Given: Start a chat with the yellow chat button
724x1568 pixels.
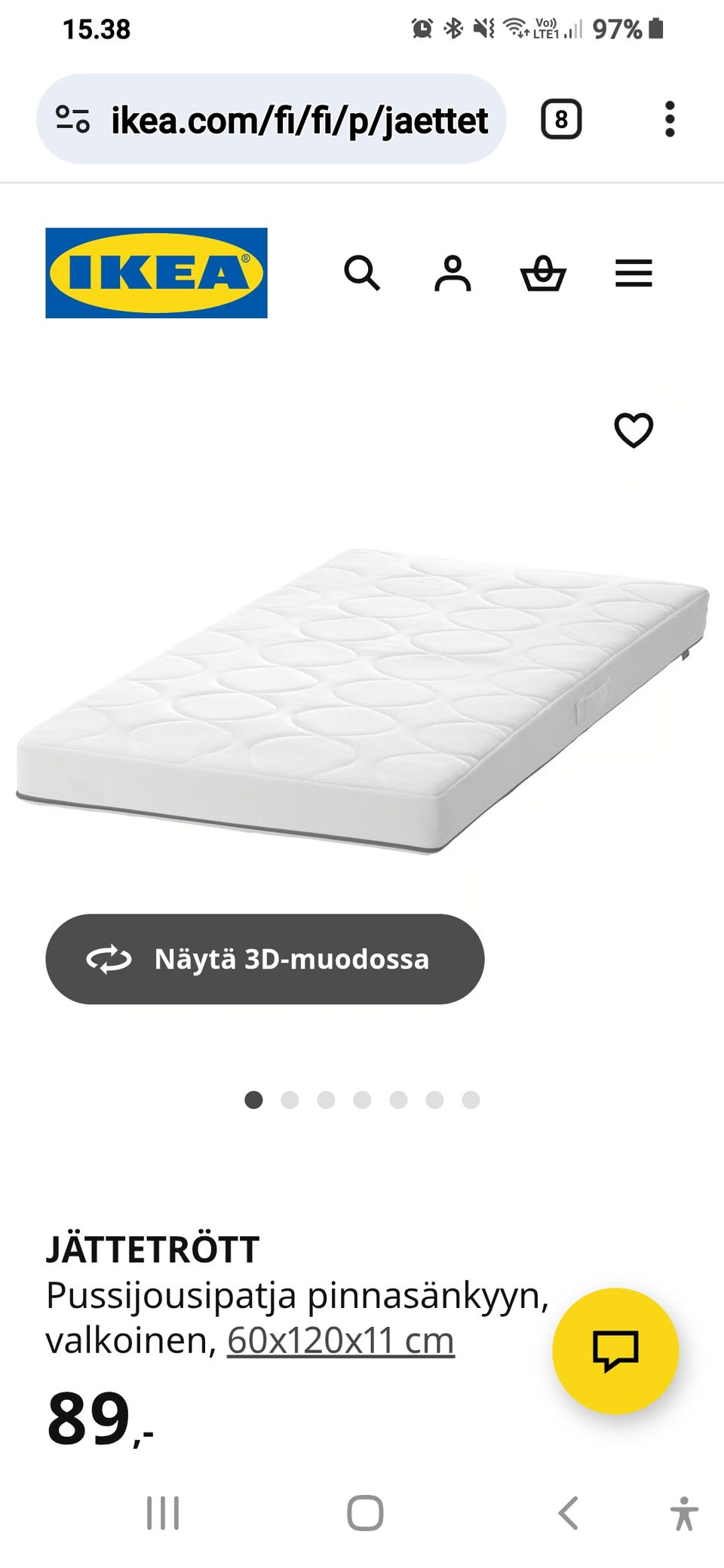Looking at the screenshot, I should pos(615,1350).
